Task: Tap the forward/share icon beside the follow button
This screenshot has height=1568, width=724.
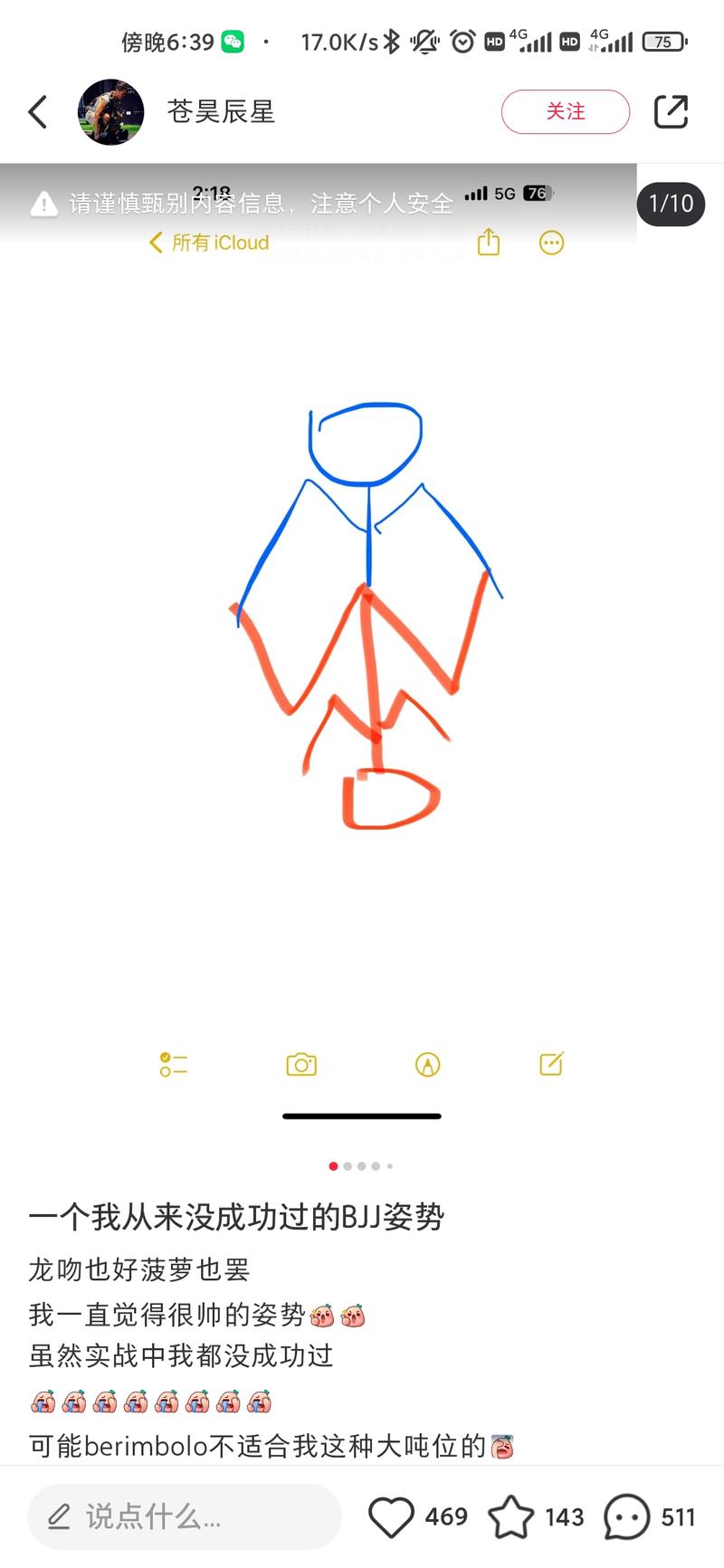Action: [x=671, y=111]
